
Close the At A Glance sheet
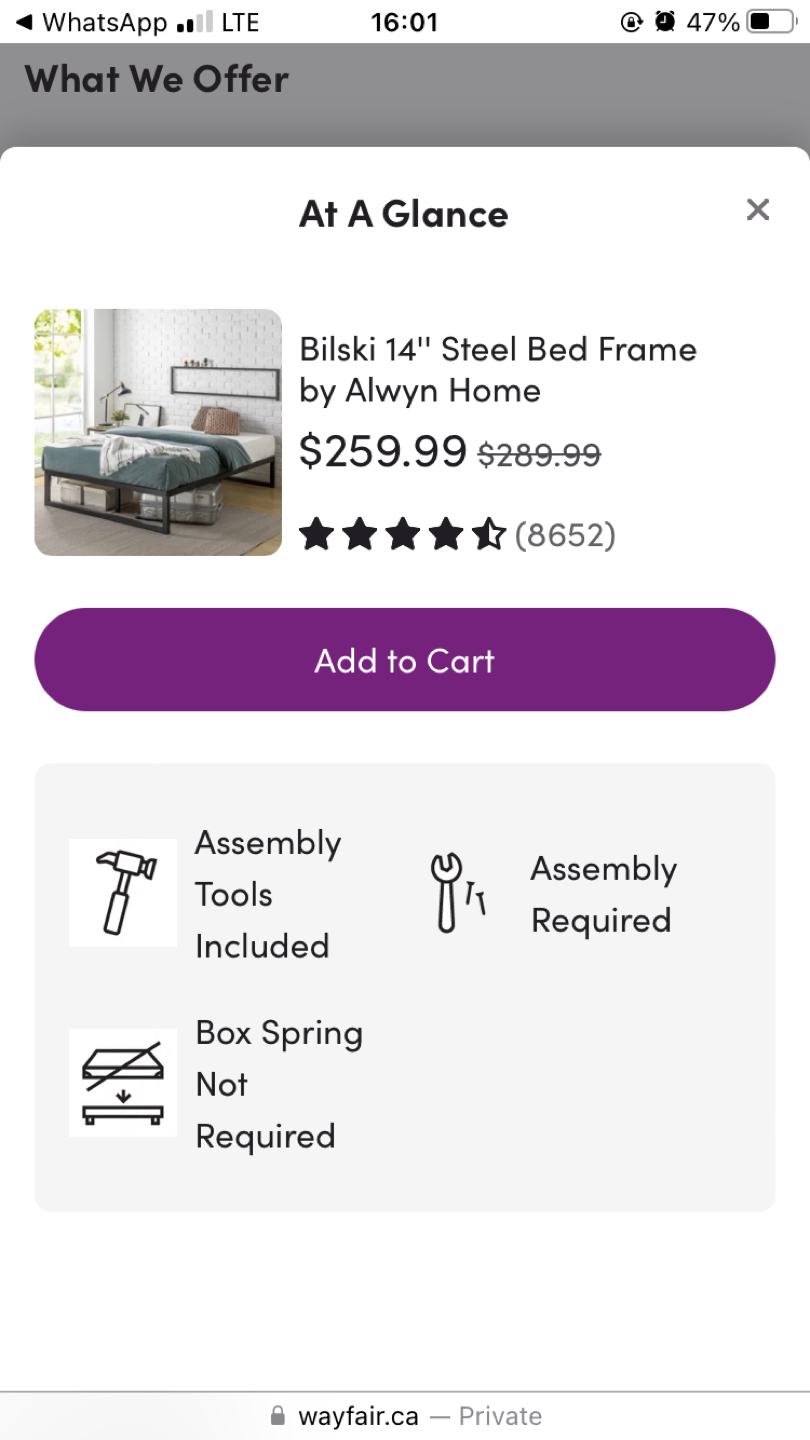(758, 210)
